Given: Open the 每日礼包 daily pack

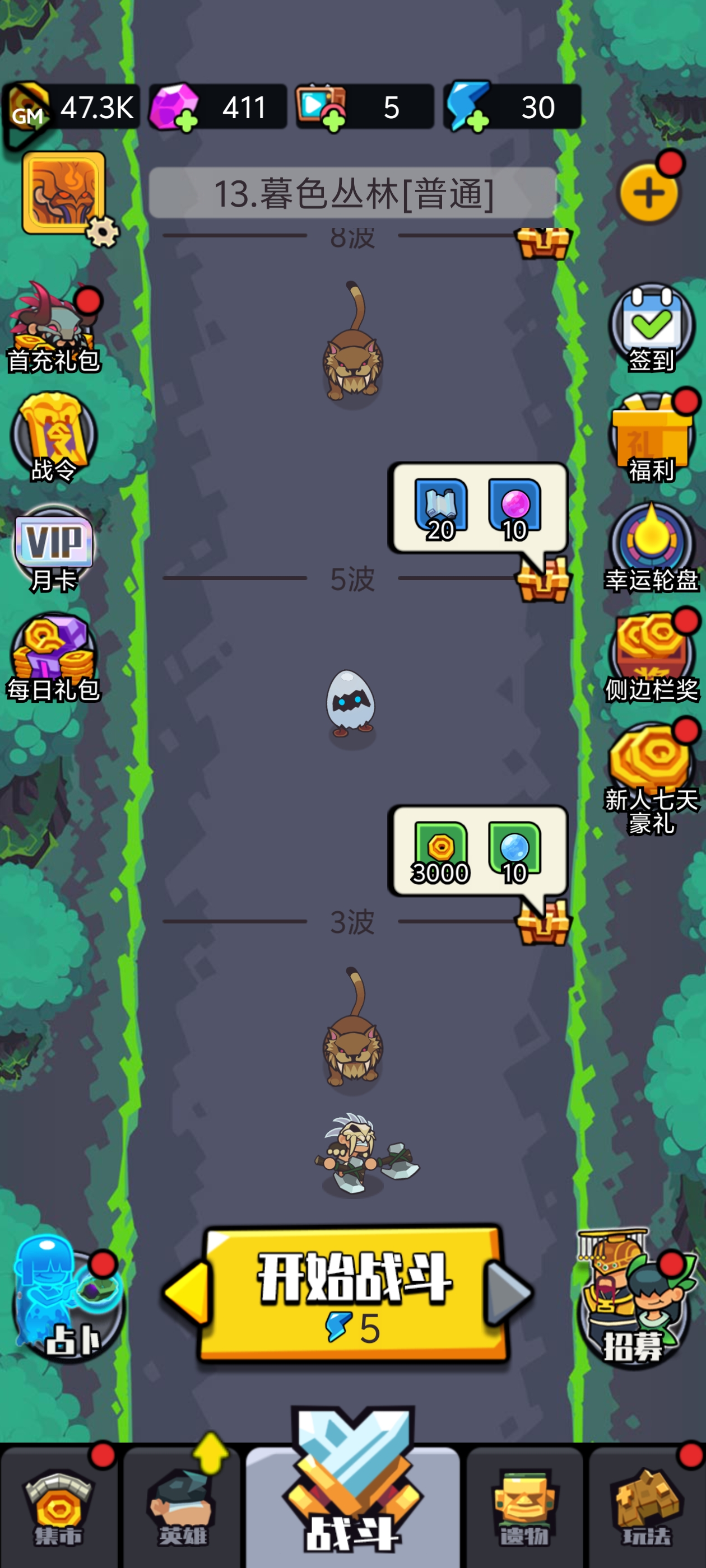Looking at the screenshot, I should click(x=54, y=657).
